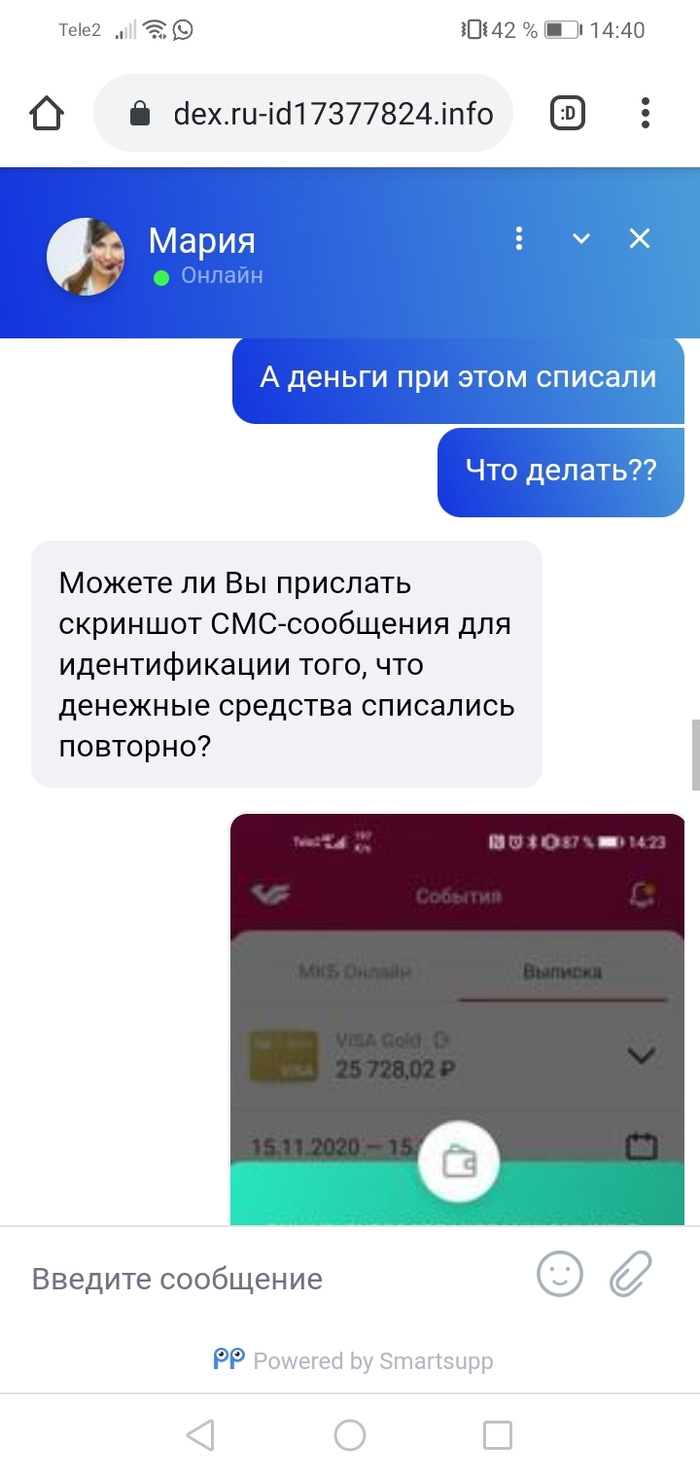The image size is (700, 1478).
Task: Open recent apps from navigation bar
Action: click(497, 1435)
